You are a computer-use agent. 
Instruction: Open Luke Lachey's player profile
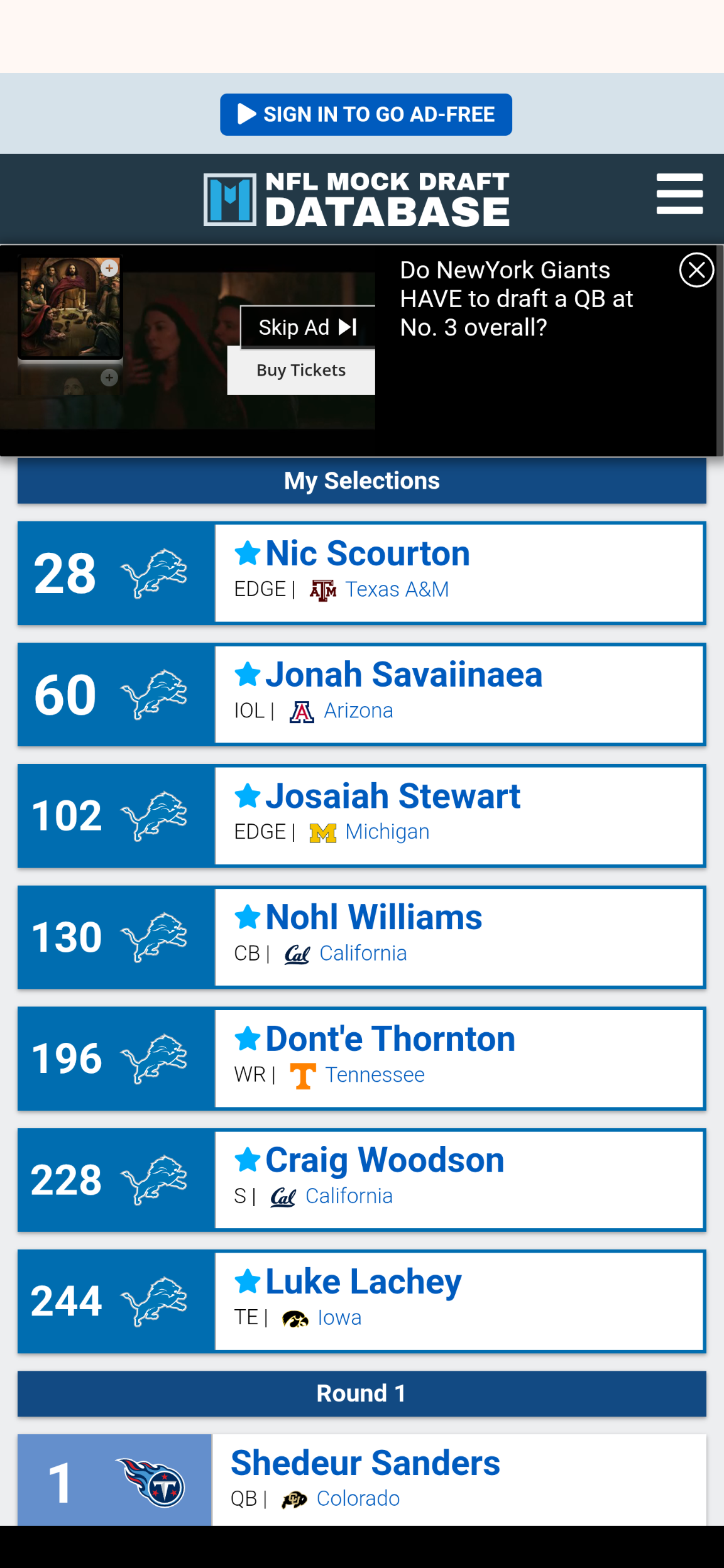tap(363, 1282)
